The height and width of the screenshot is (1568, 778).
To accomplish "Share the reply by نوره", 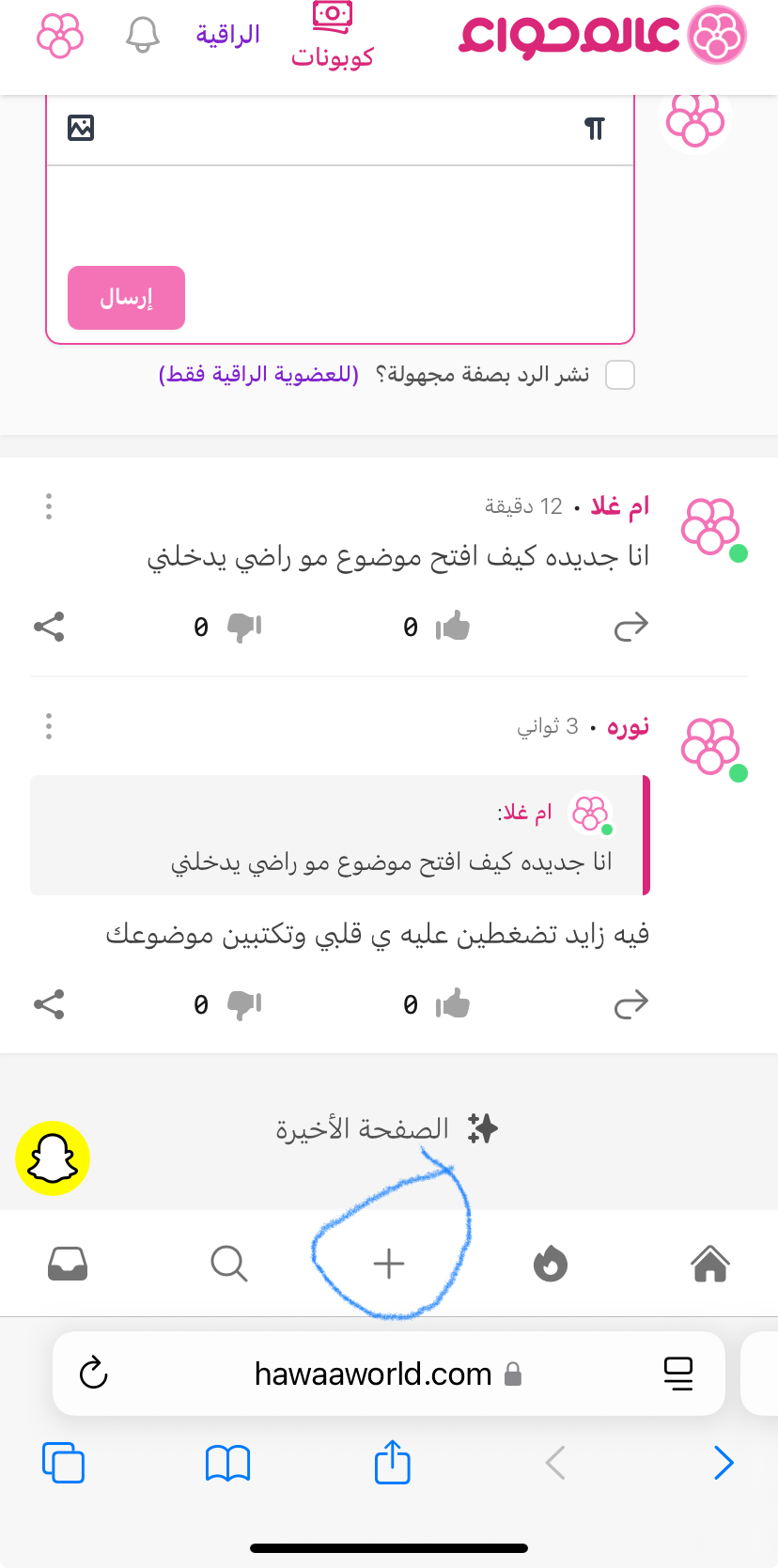I will (x=49, y=1004).
